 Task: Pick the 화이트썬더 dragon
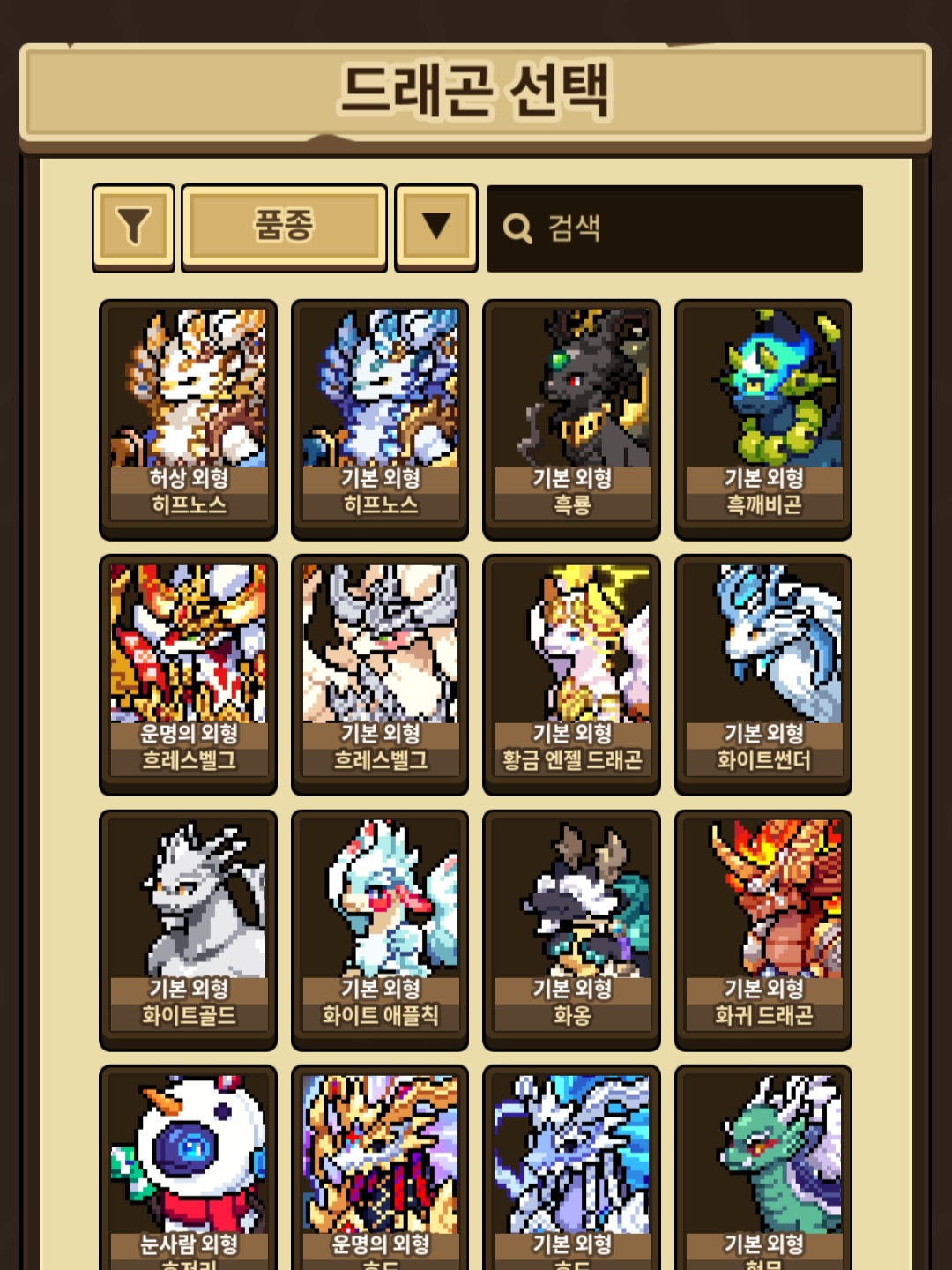[x=763, y=674]
